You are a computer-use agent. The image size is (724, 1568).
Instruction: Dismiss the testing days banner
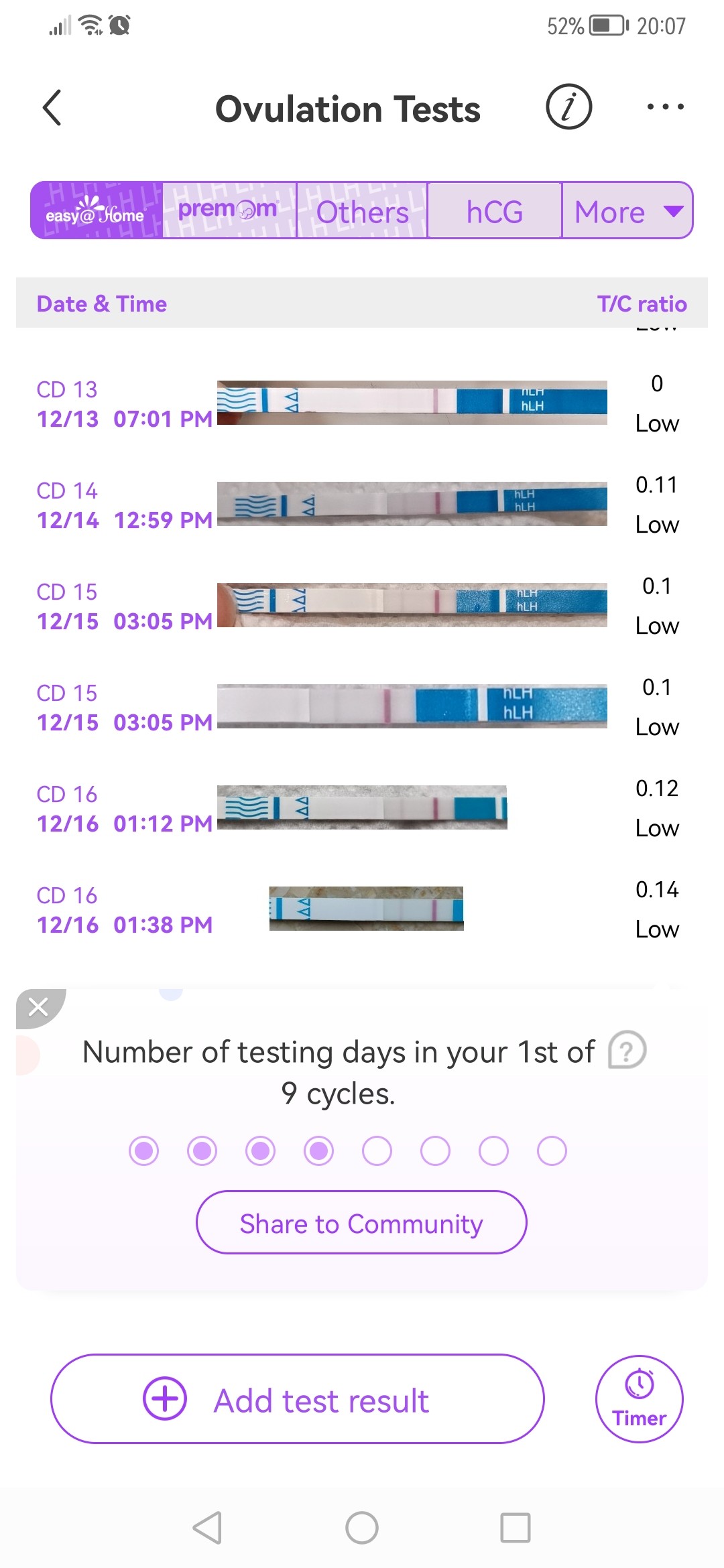[38, 1006]
